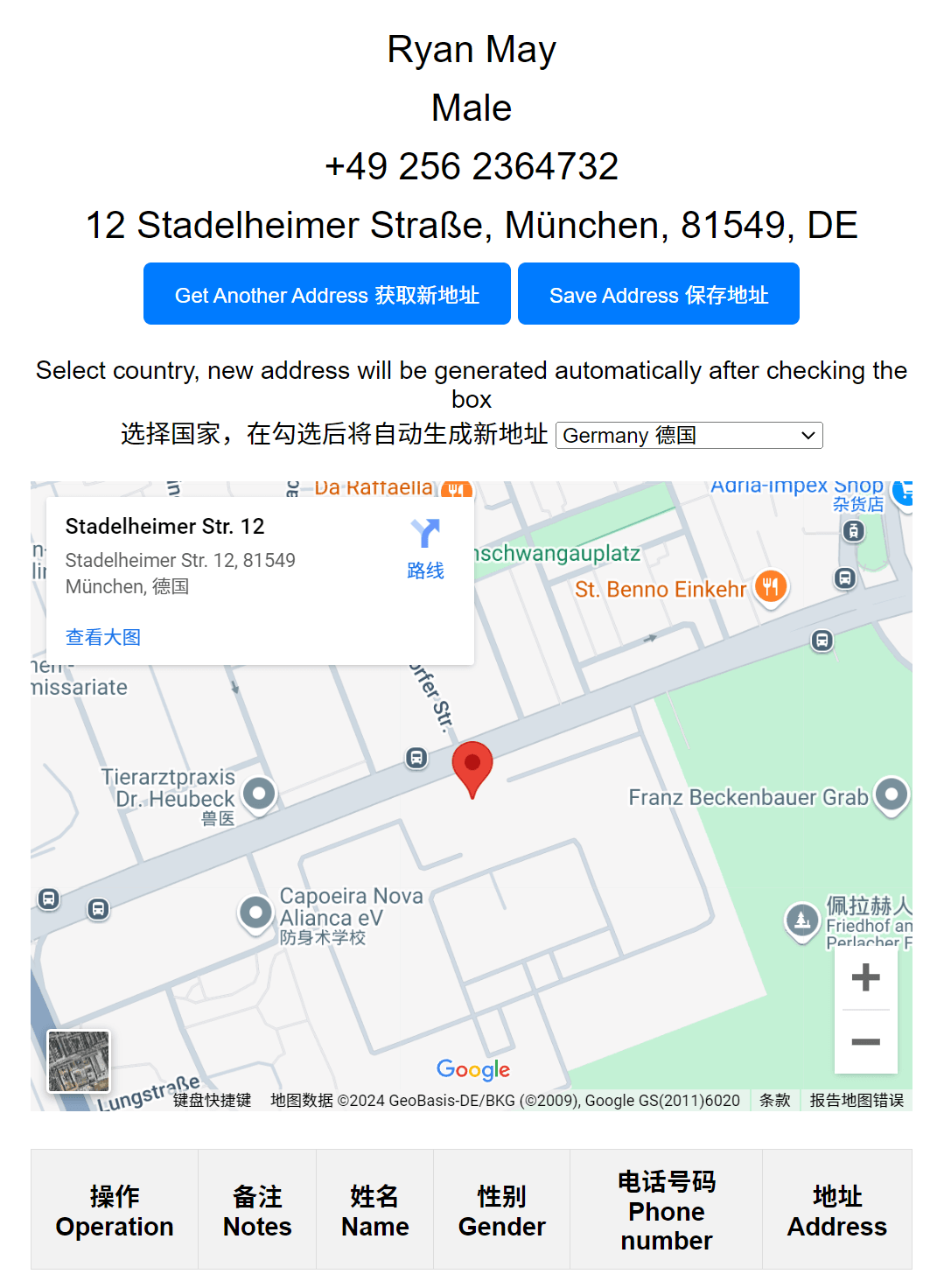
Task: Zoom in on the map
Action: coord(865,977)
